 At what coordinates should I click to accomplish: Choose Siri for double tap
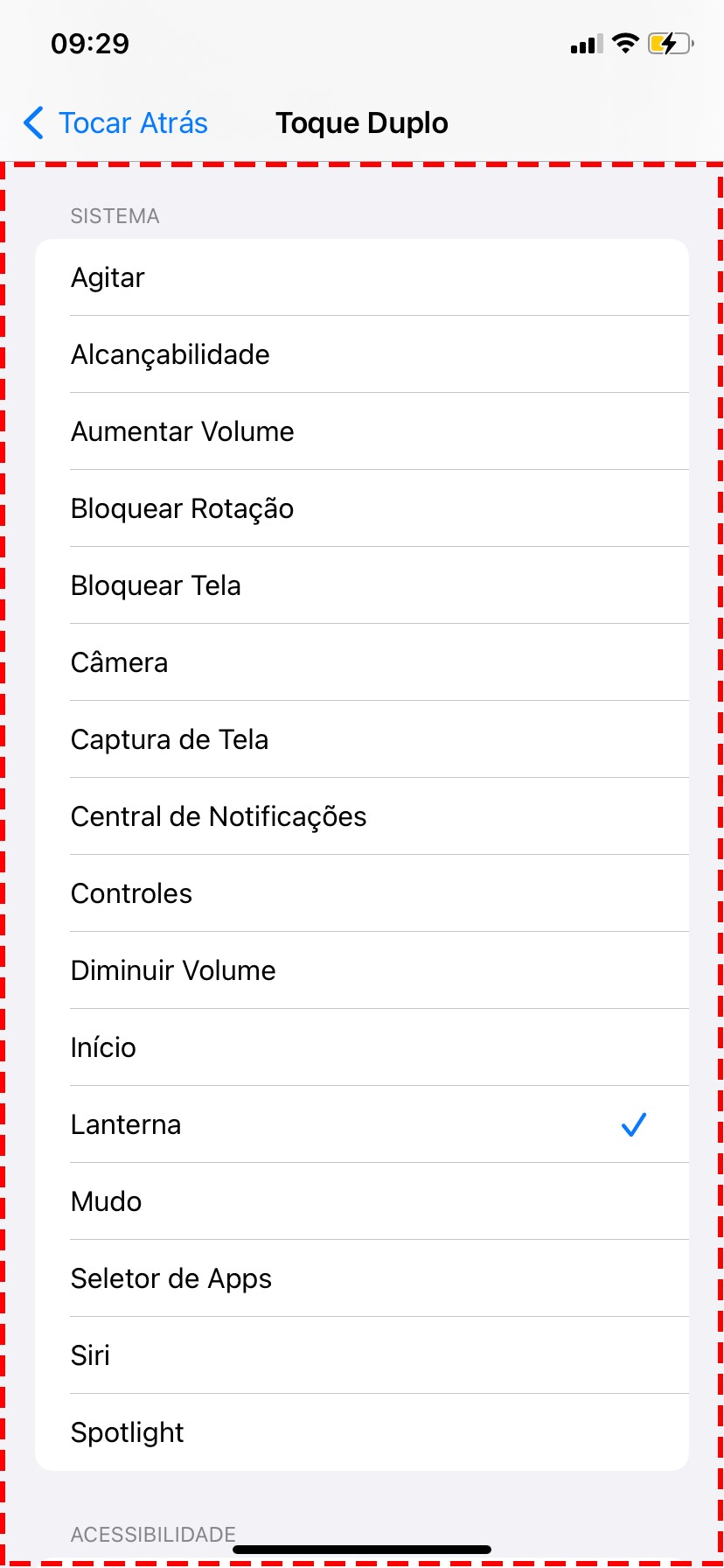coord(362,1355)
